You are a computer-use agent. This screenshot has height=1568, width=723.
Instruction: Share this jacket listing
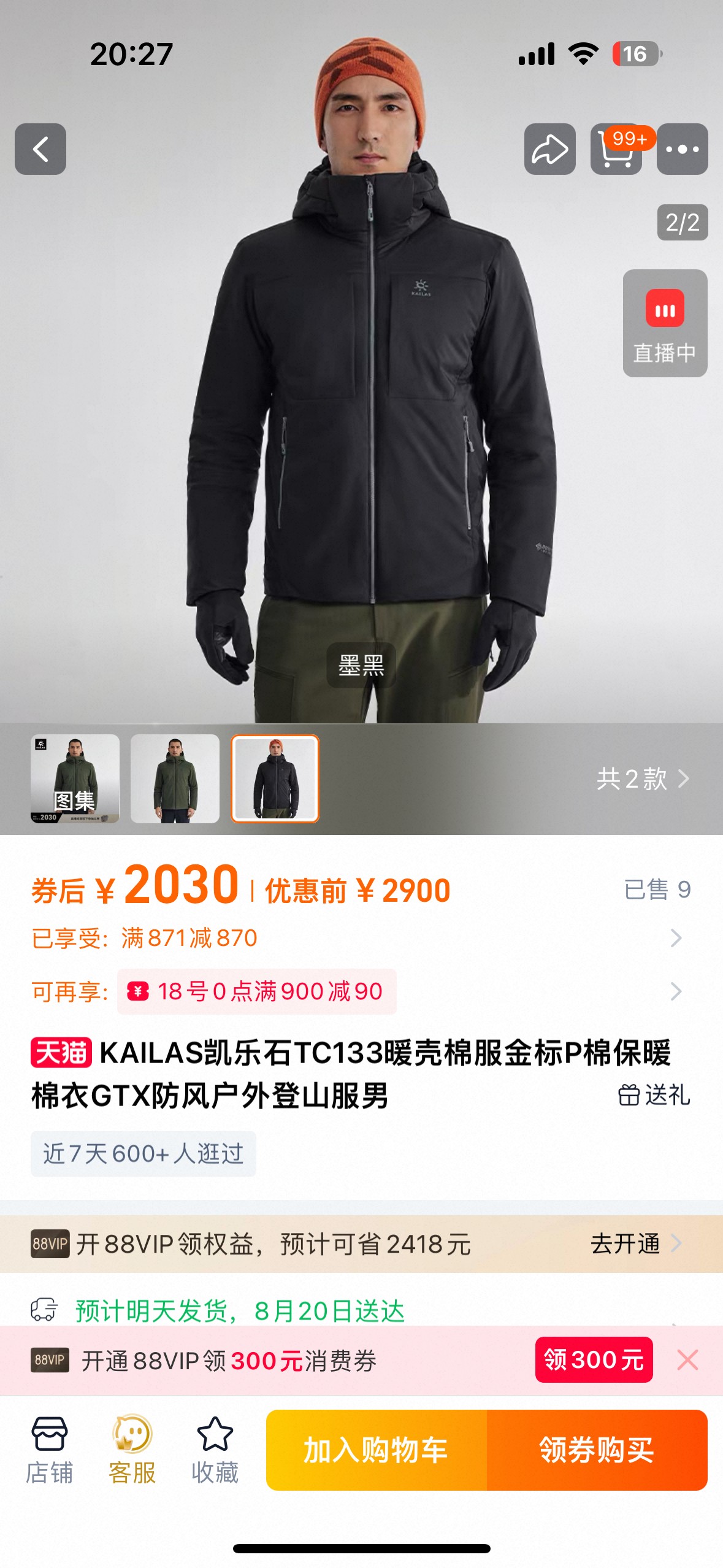(x=549, y=149)
